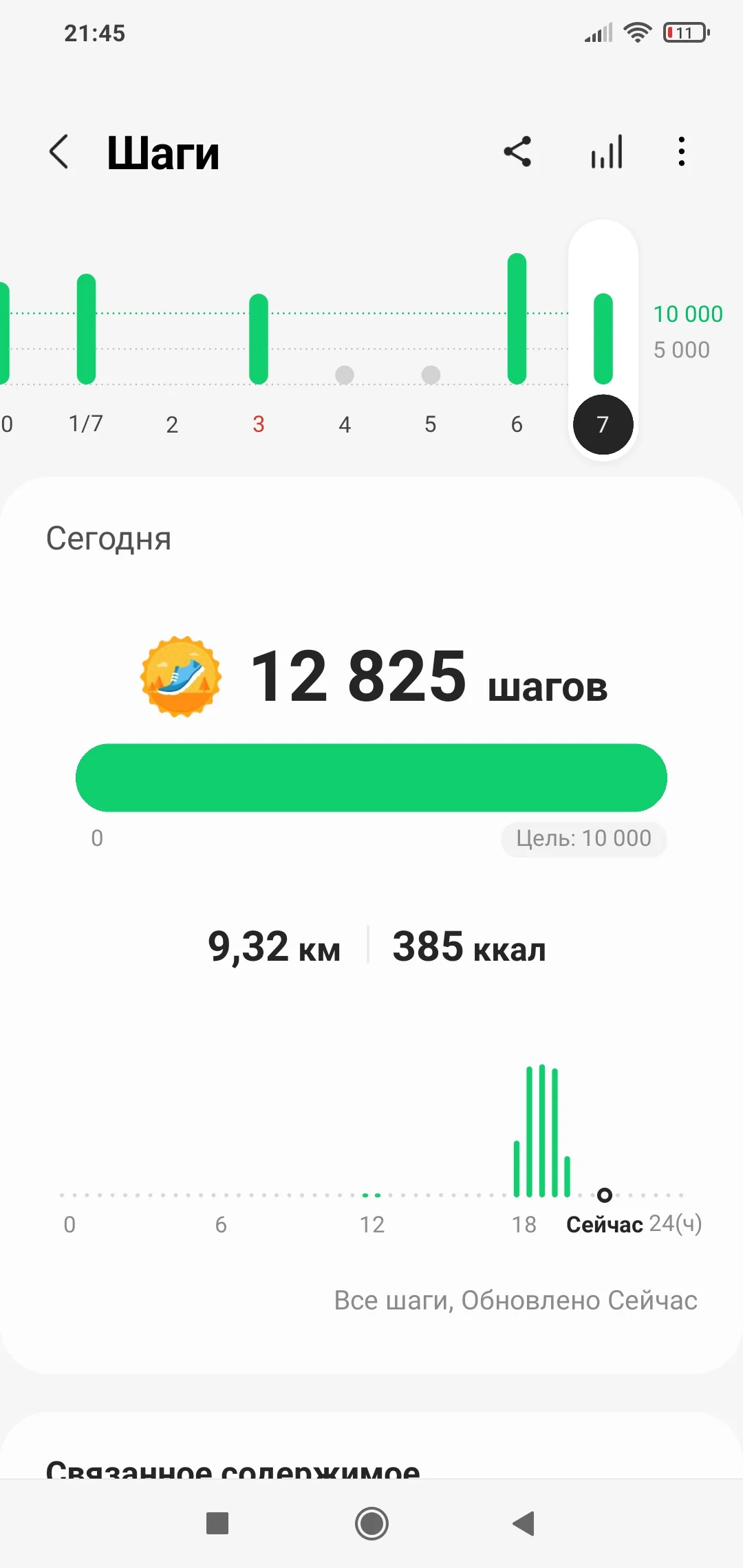Open recent apps with the square button

point(217,1523)
